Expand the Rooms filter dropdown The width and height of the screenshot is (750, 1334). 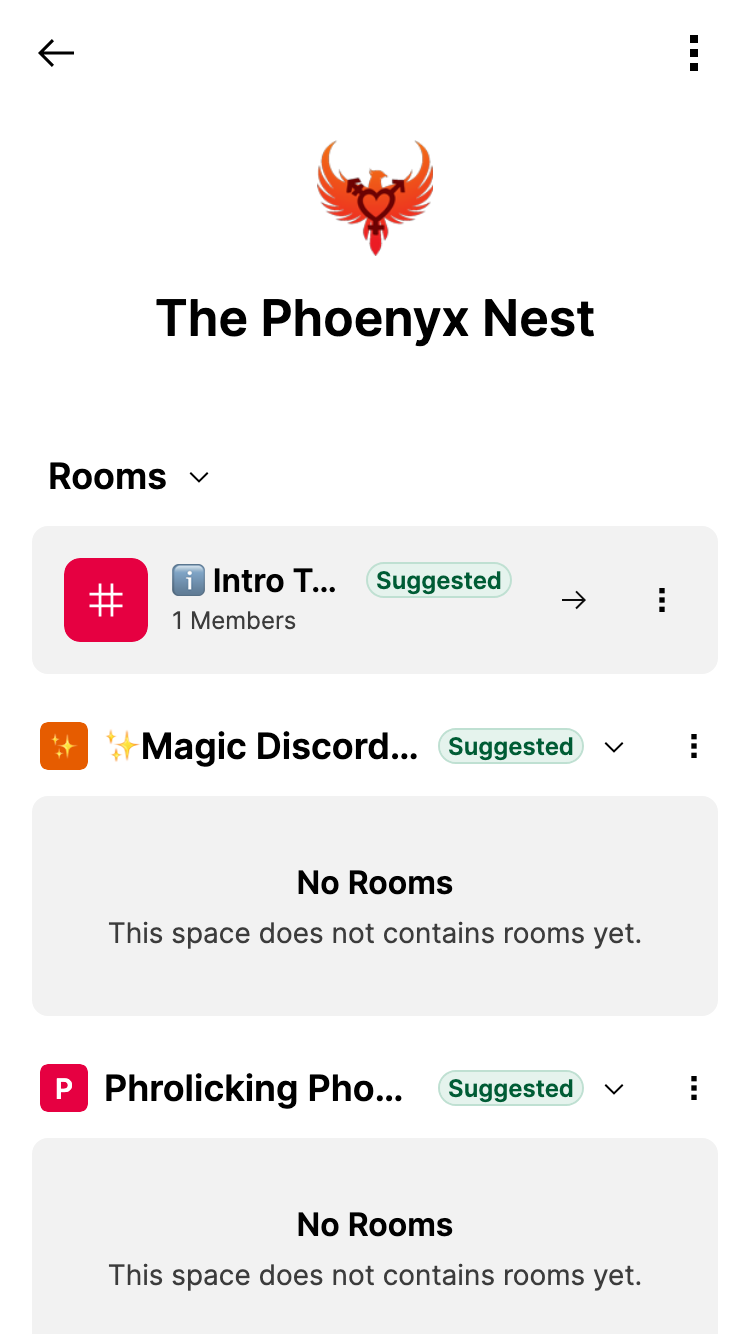[199, 477]
